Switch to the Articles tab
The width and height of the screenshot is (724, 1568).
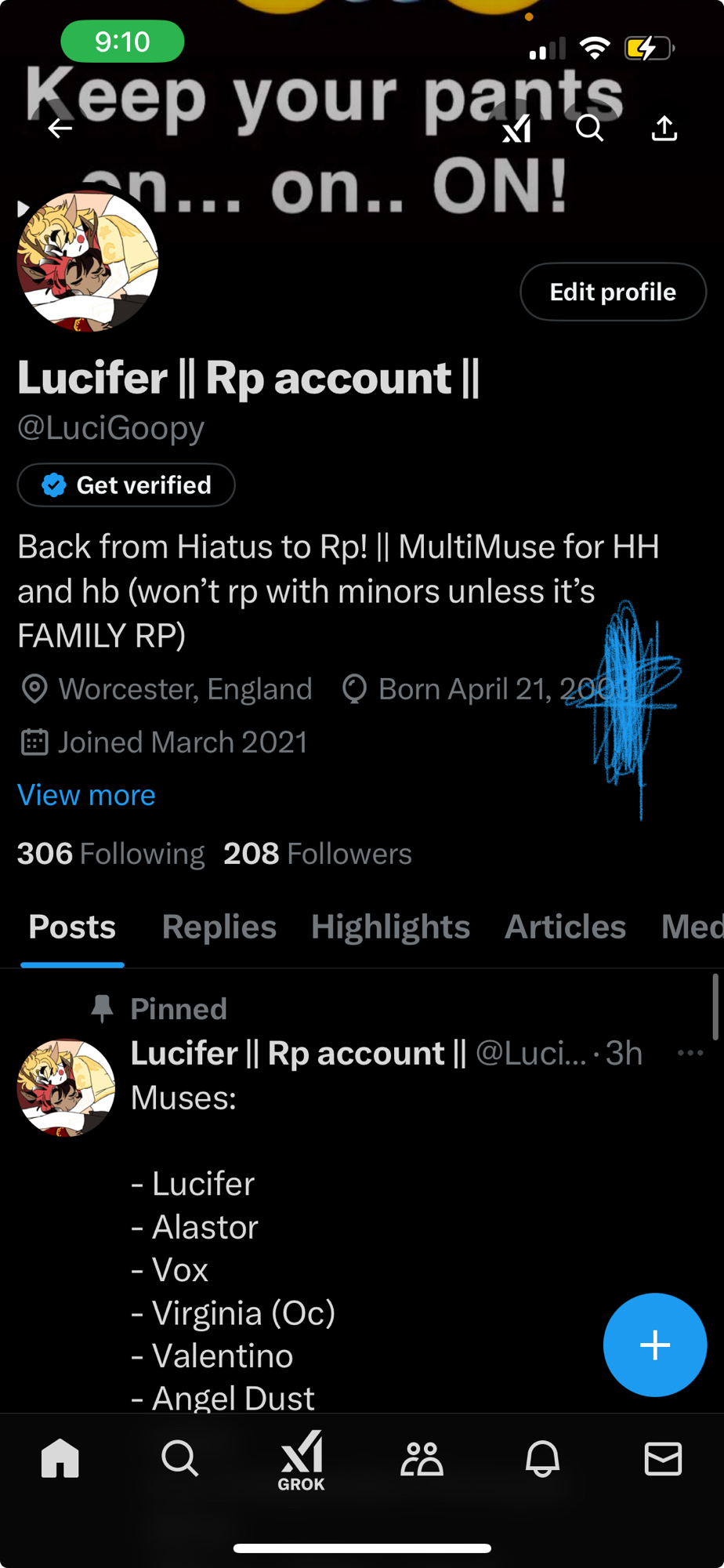coord(565,927)
